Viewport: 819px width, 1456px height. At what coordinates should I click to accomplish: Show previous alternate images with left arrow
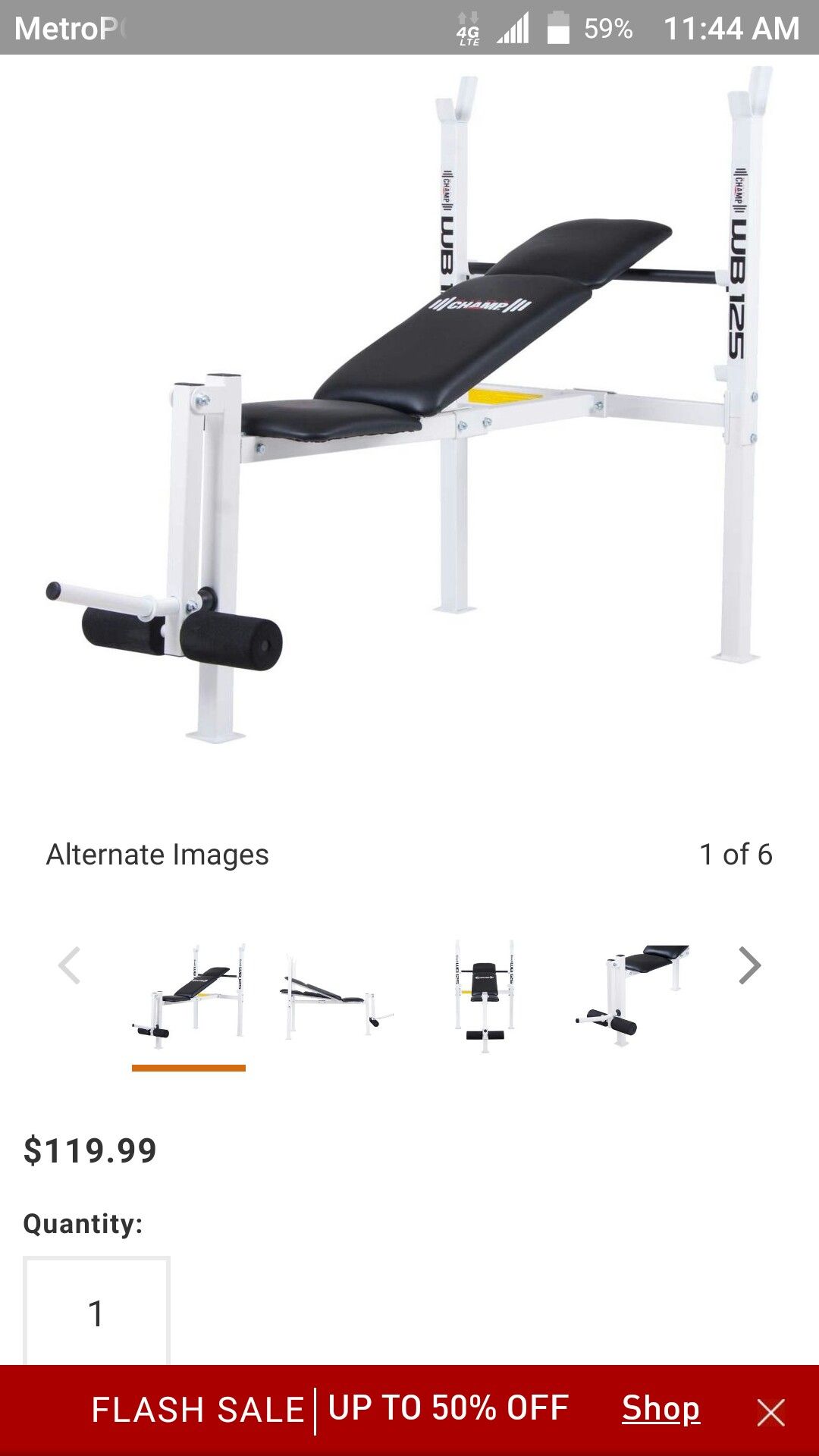tap(69, 965)
